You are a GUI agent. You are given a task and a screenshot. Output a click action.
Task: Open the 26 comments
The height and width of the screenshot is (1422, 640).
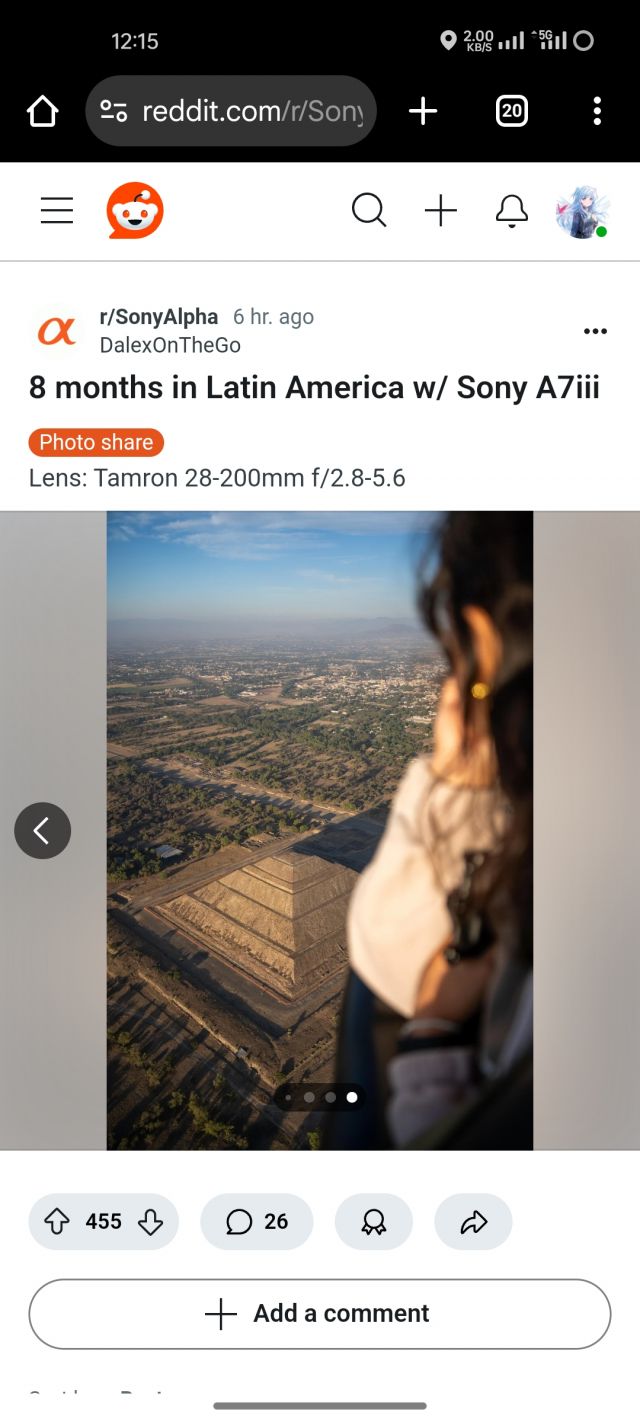coord(257,1221)
